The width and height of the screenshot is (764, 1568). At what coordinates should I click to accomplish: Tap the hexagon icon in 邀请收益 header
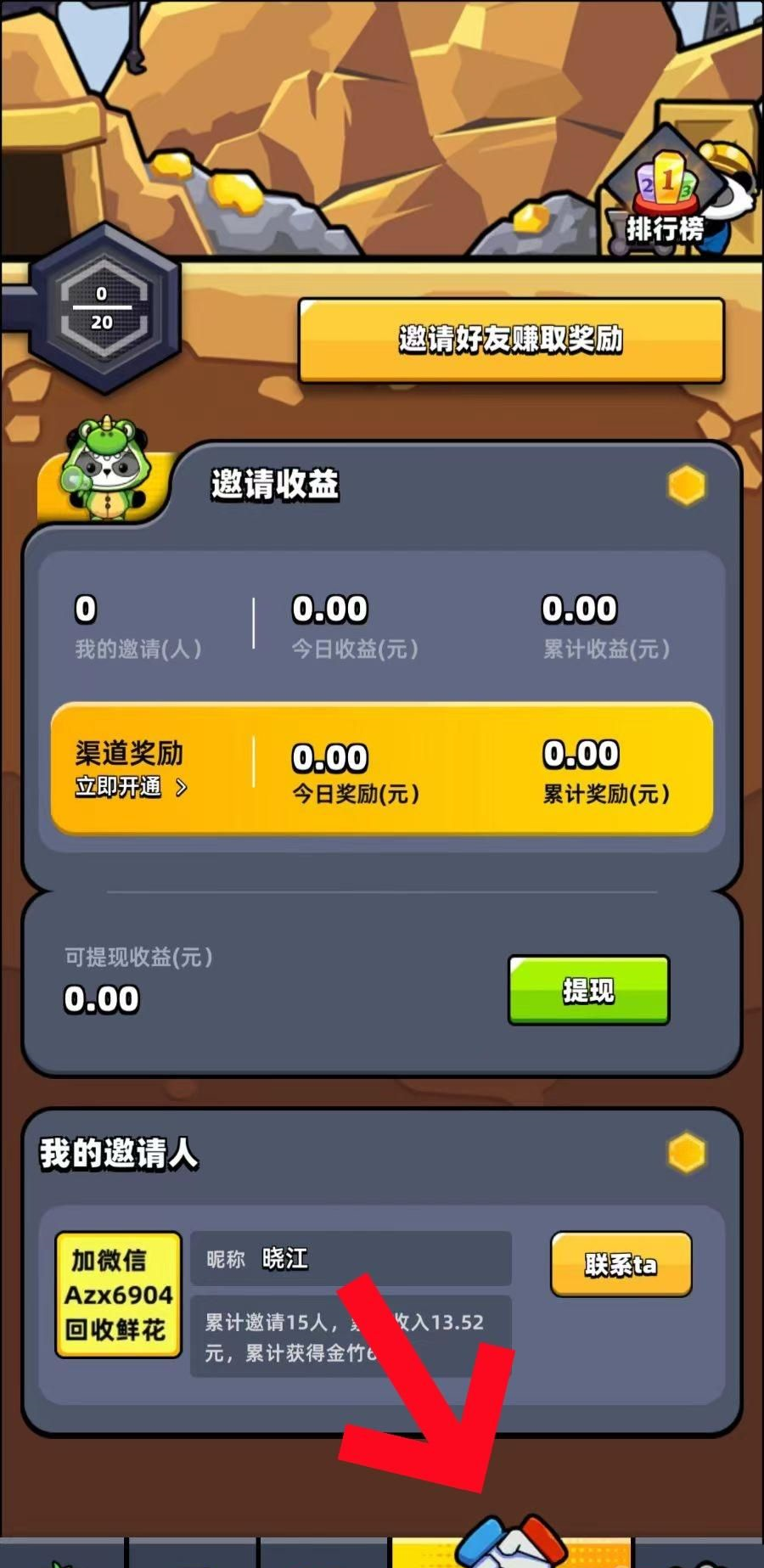(x=686, y=486)
